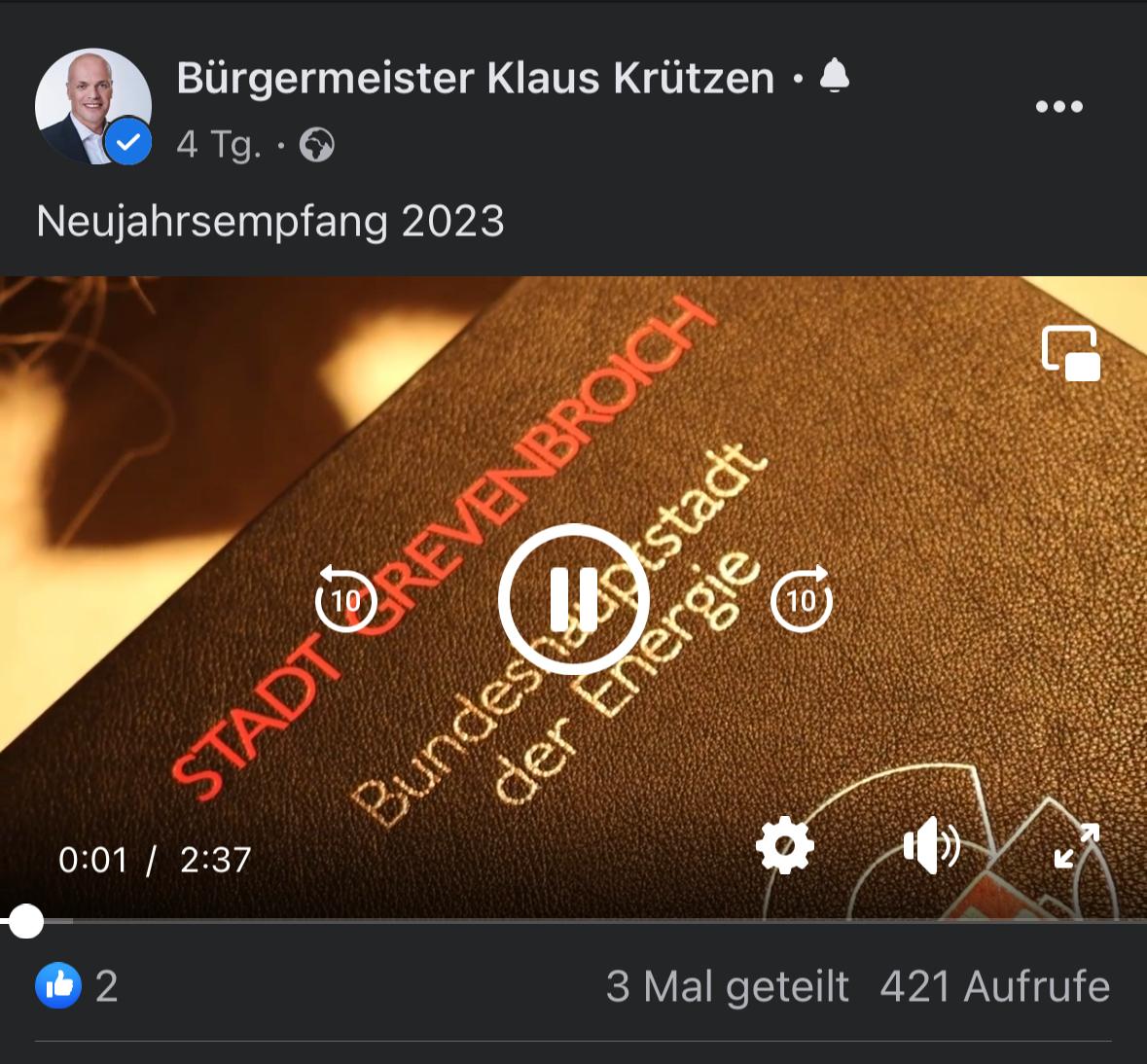Open Bürgermeister Klaus Krützen's page name
The width and height of the screenshot is (1147, 1064).
[475, 78]
